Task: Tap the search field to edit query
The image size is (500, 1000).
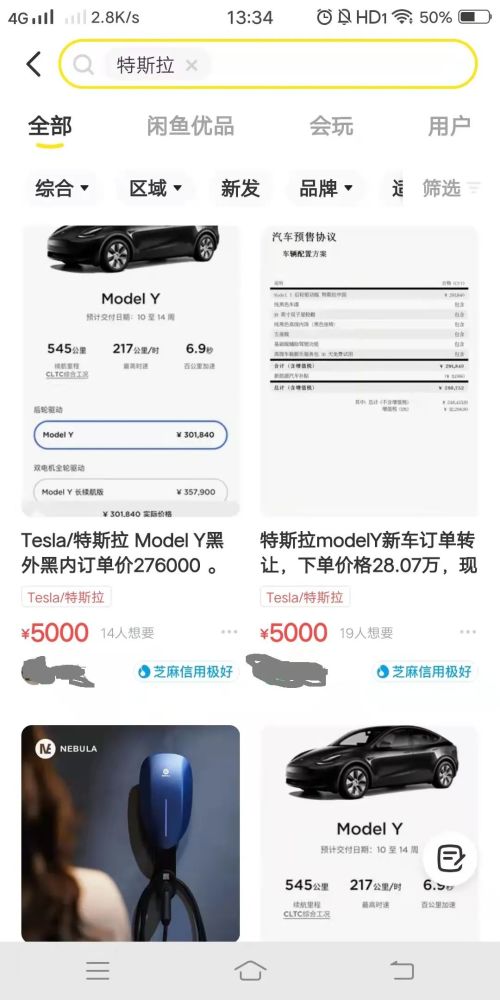Action: (268, 64)
